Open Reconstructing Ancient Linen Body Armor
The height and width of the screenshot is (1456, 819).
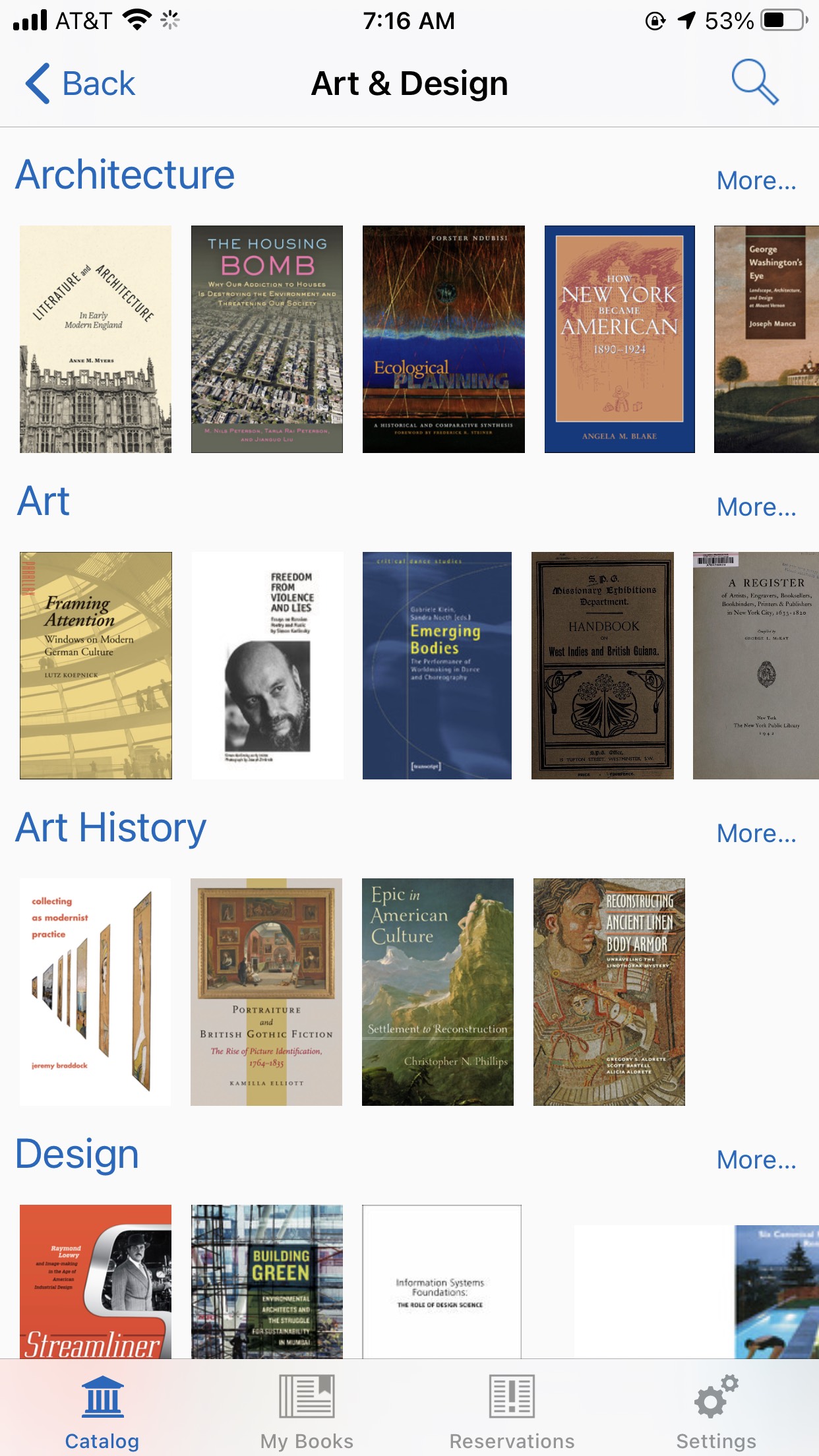[609, 992]
